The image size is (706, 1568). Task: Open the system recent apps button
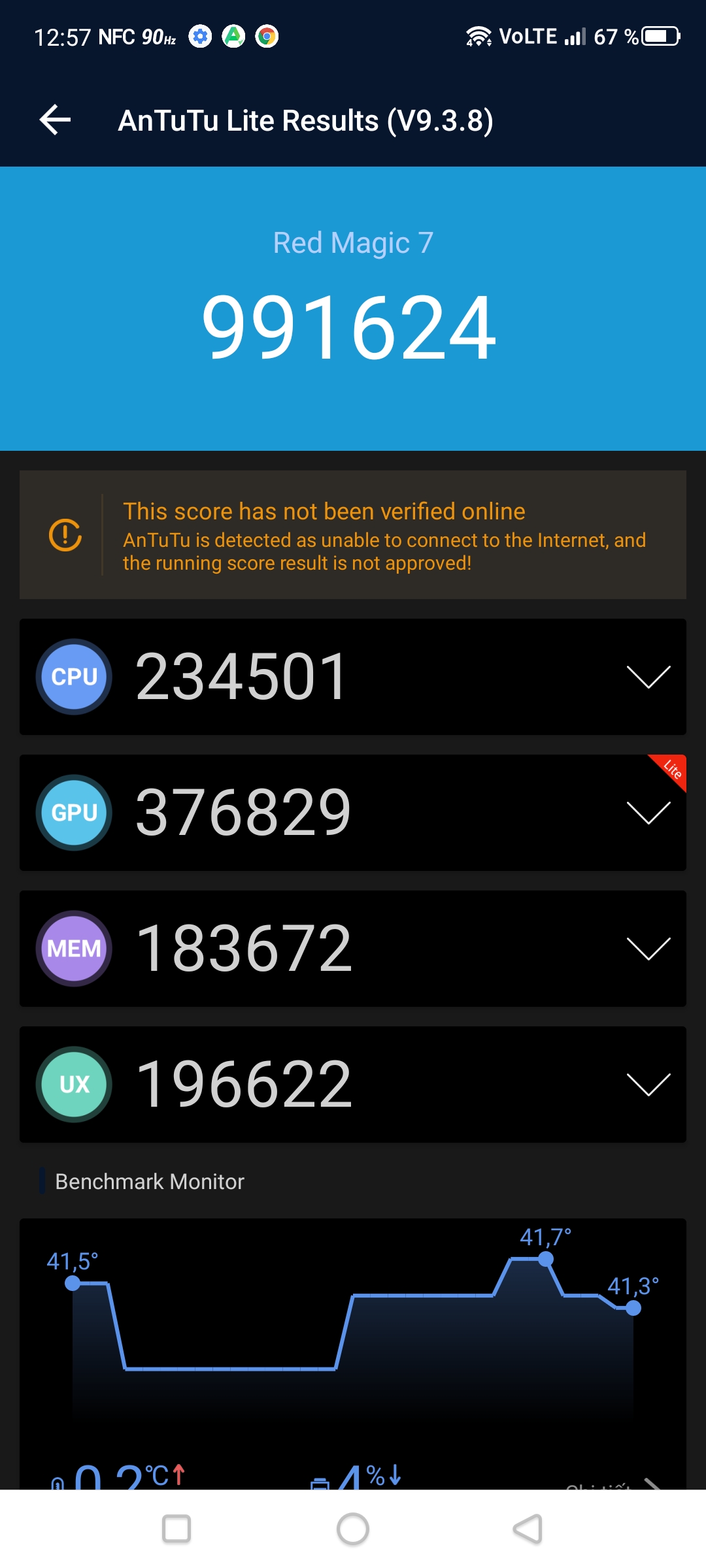(x=176, y=1529)
